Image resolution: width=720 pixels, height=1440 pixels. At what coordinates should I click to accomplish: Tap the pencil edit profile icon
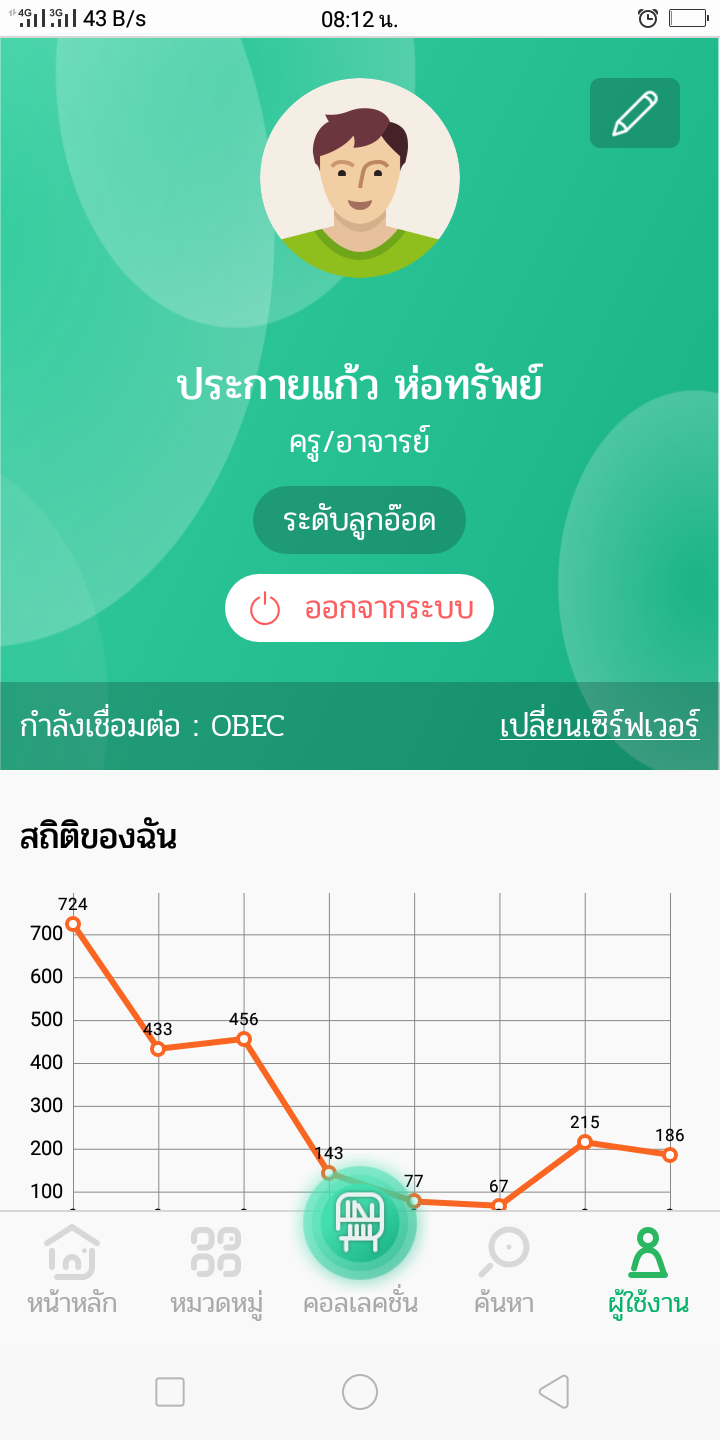tap(635, 113)
